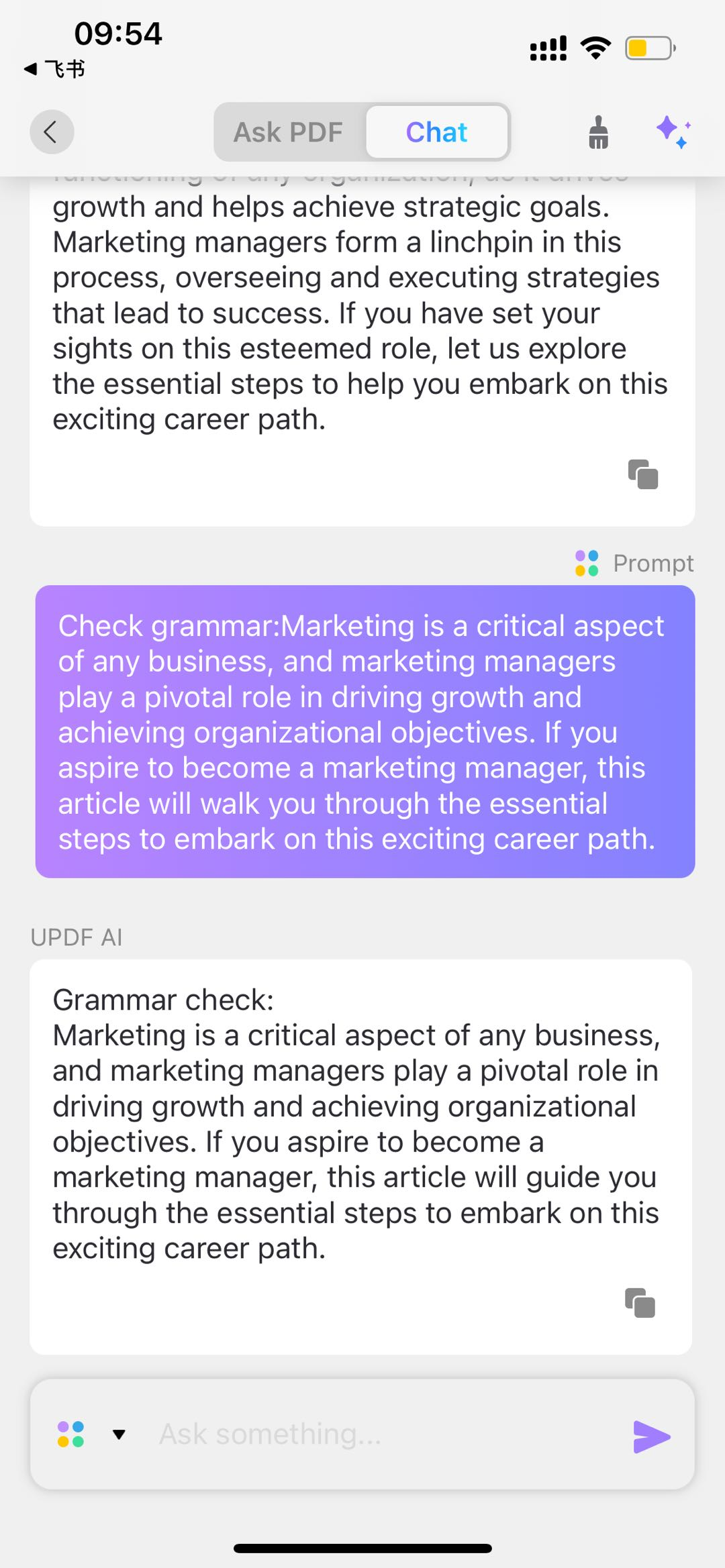
Task: Send the message with the arrow
Action: 651,1436
